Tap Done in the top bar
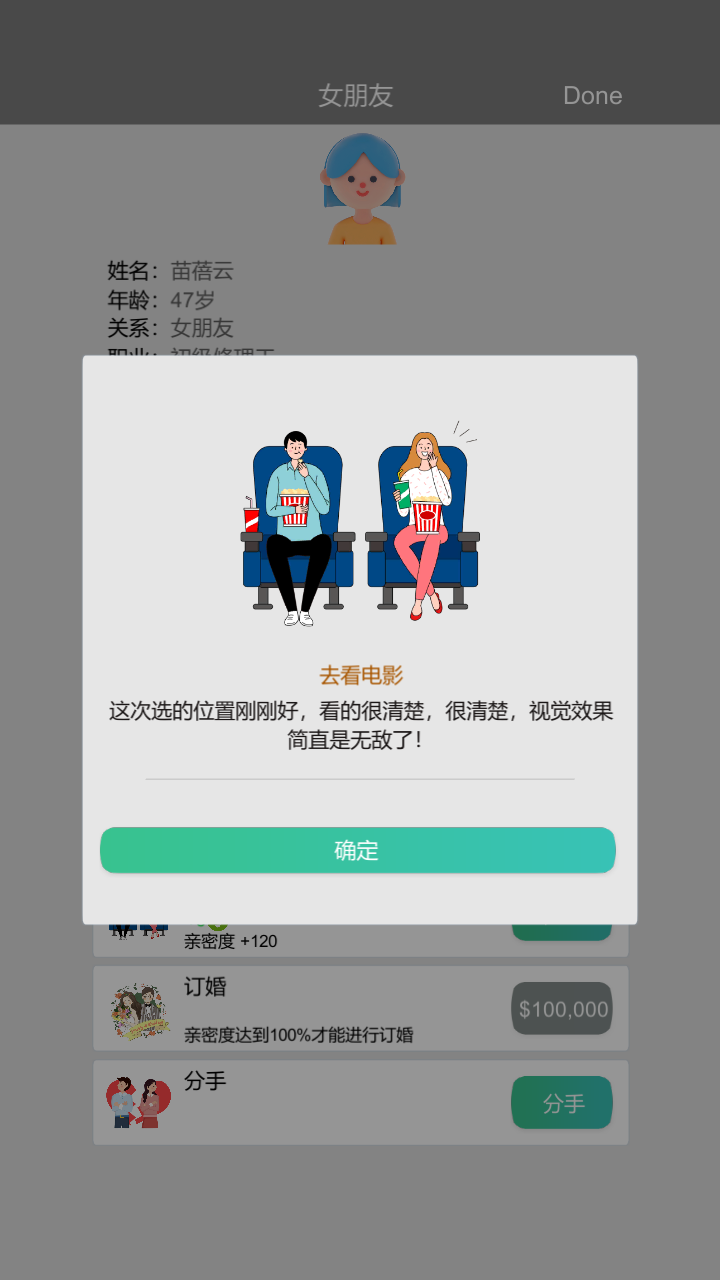Image resolution: width=720 pixels, height=1280 pixels. (x=592, y=96)
